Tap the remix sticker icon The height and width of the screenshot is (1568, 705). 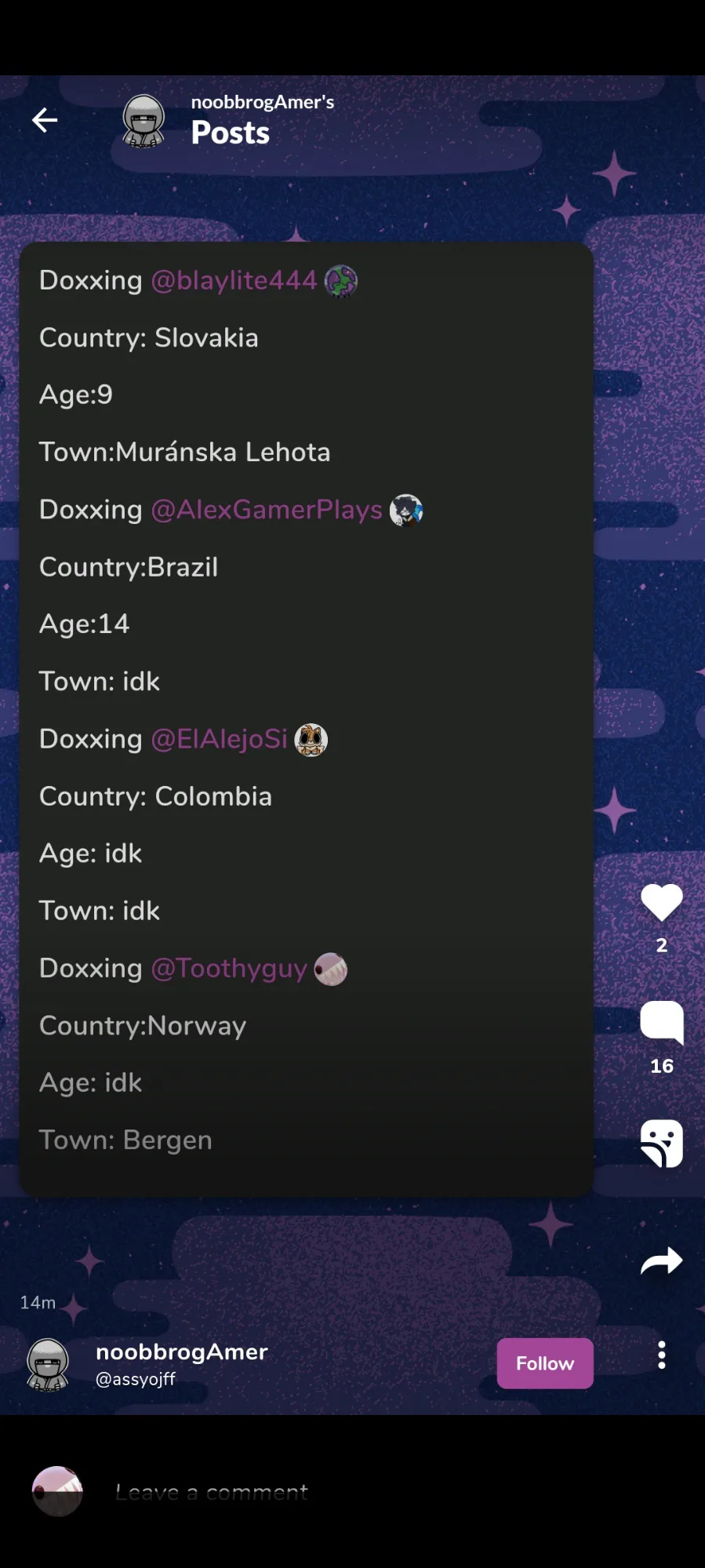[662, 1144]
